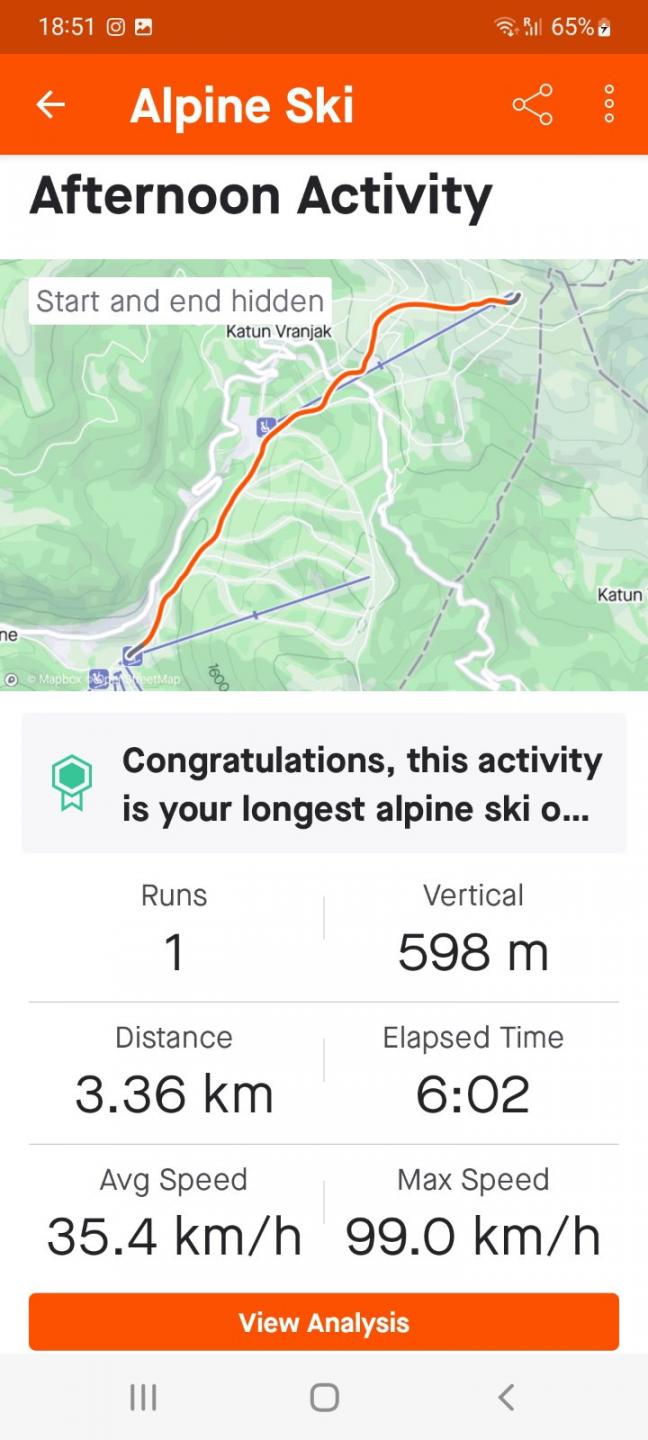
Task: Open the ski route map
Action: click(324, 475)
